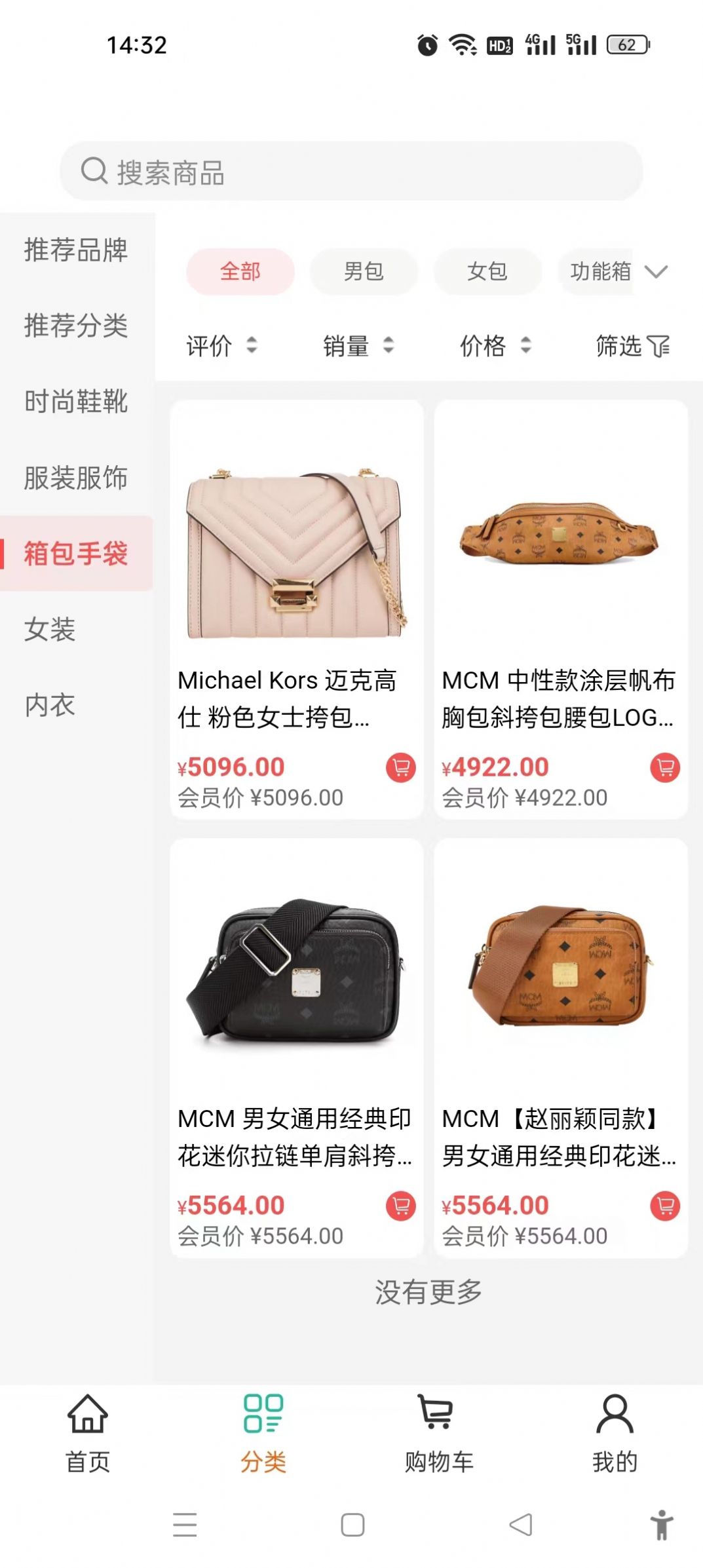This screenshot has width=703, height=1568.
Task: Tap the 搜索商品 search box
Action: [x=351, y=172]
